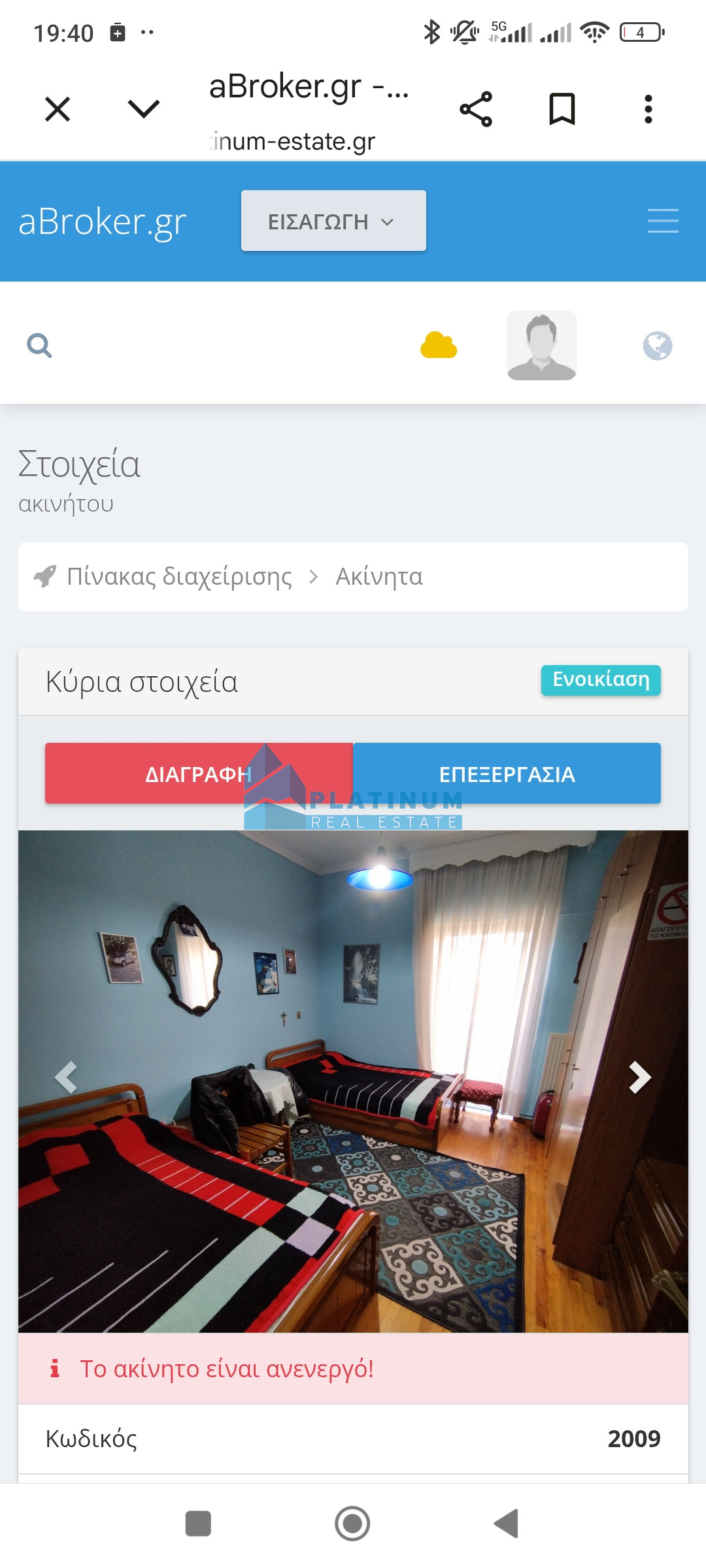Image resolution: width=706 pixels, height=1568 pixels.
Task: Go to Πίνακας διαχείρισης breadcrumb
Action: (179, 577)
